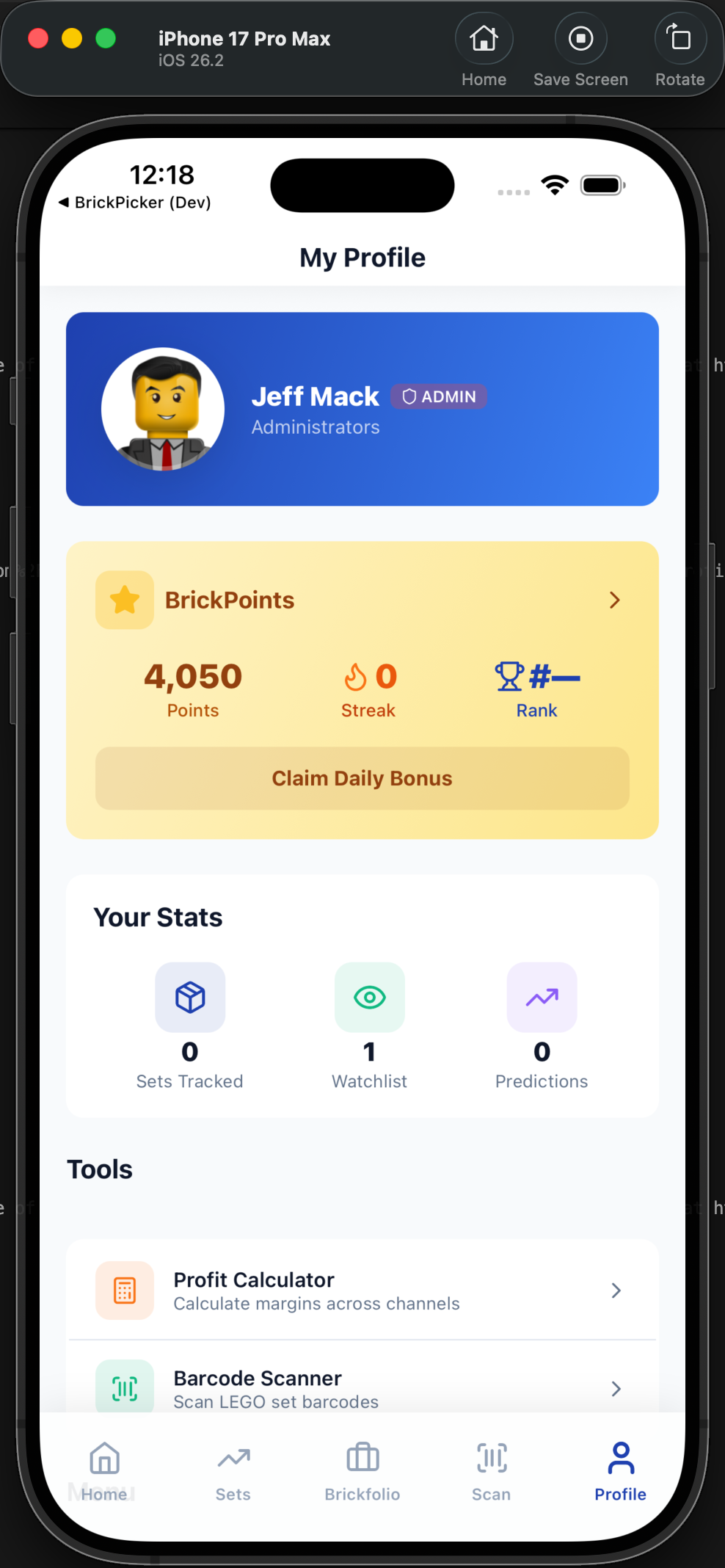Open Jeff Mack's profile picture
Image resolution: width=725 pixels, height=1568 pixels.
163,409
